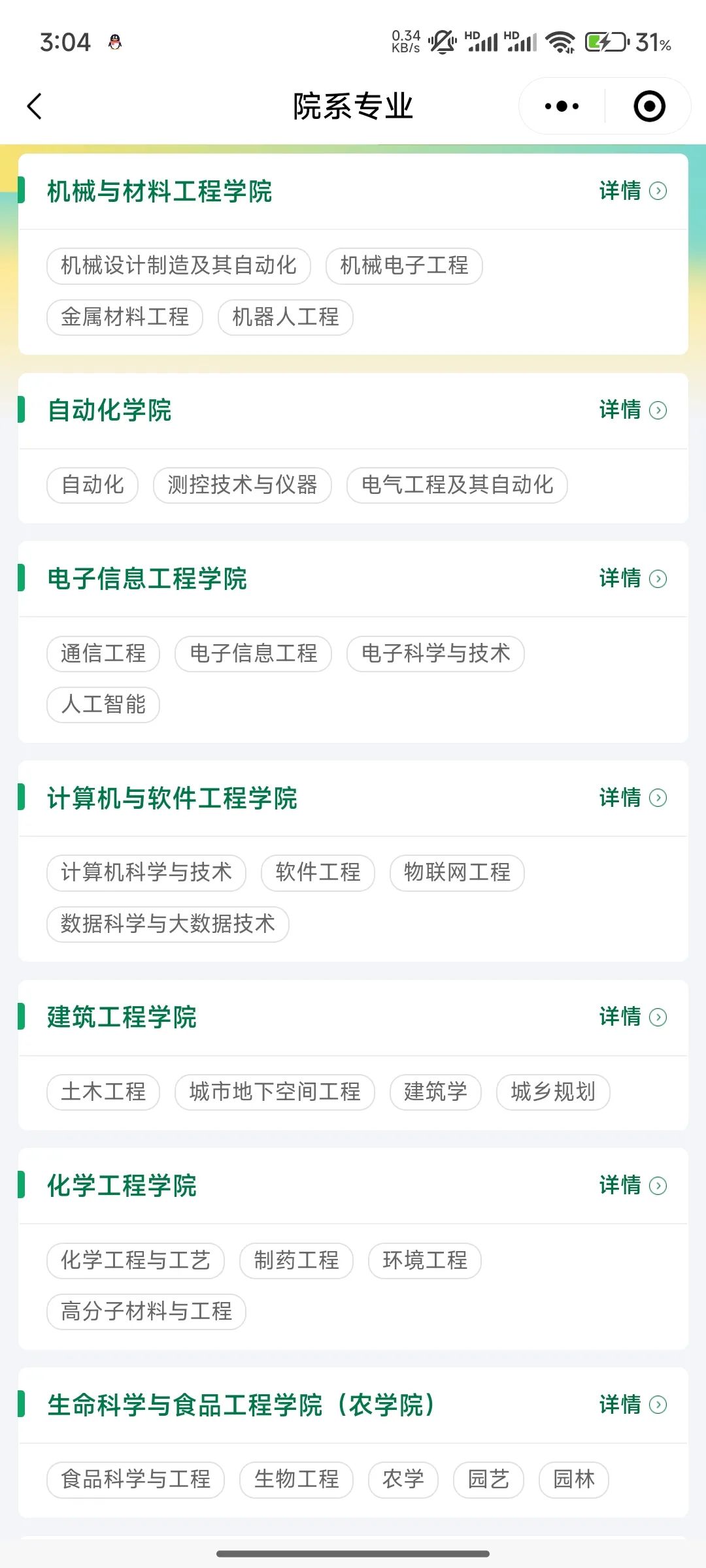Screen dimensions: 706x1568
Task: Select 数据科学与大数据技术 chip
Action: tap(168, 924)
